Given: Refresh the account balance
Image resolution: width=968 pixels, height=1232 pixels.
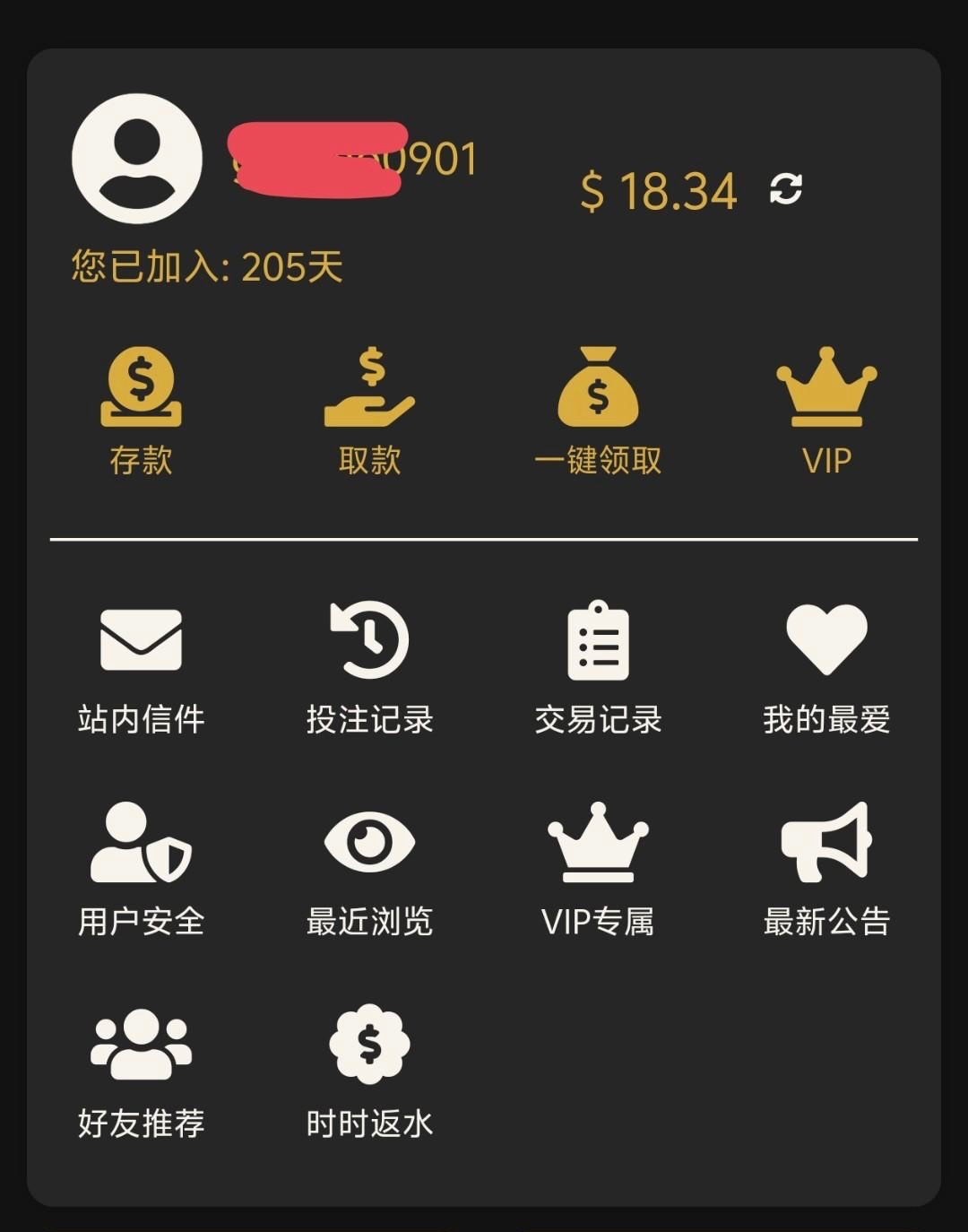Looking at the screenshot, I should coord(785,189).
